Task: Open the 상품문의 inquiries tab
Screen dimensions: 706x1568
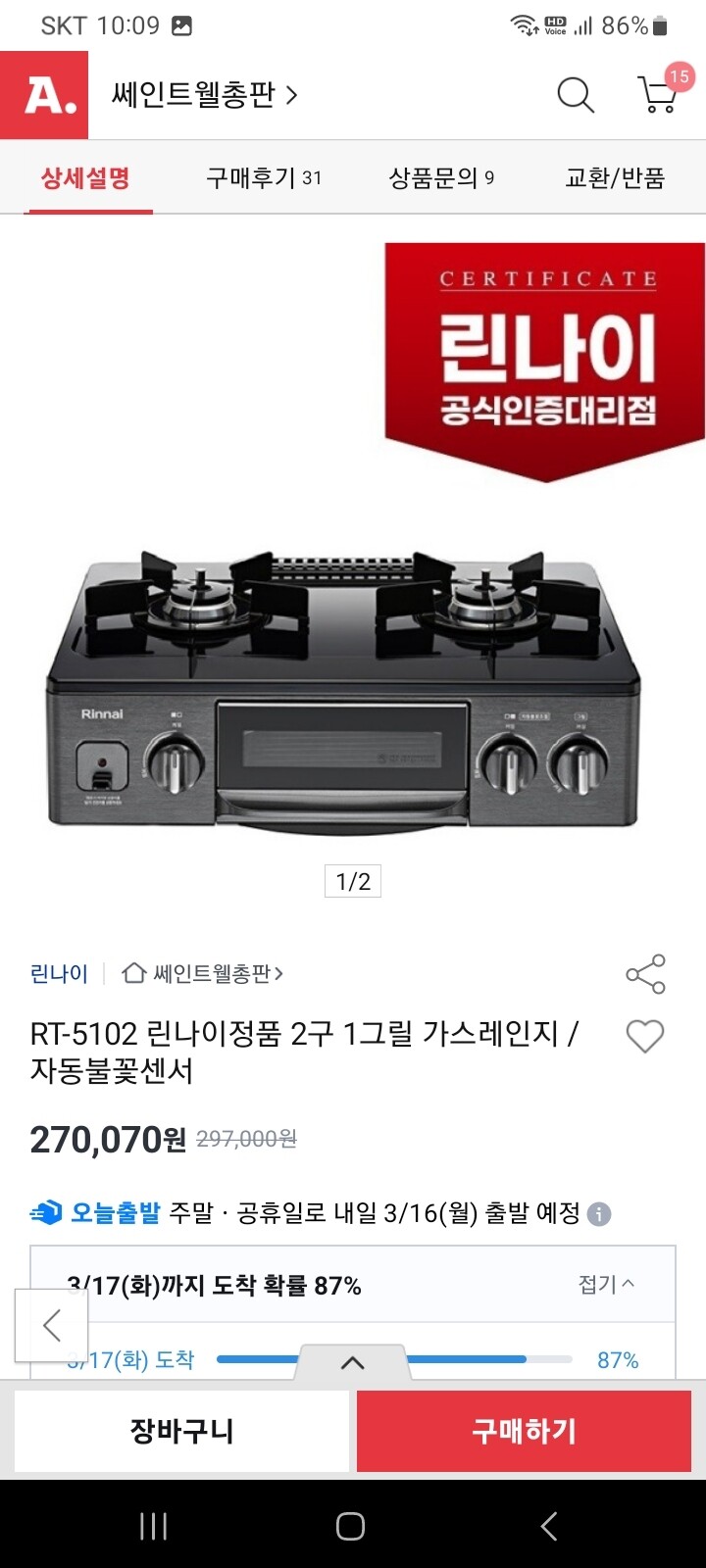Action: tap(441, 177)
